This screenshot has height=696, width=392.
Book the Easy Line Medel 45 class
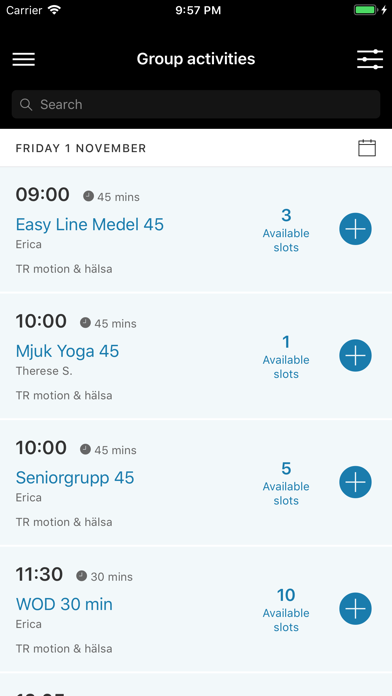(356, 229)
